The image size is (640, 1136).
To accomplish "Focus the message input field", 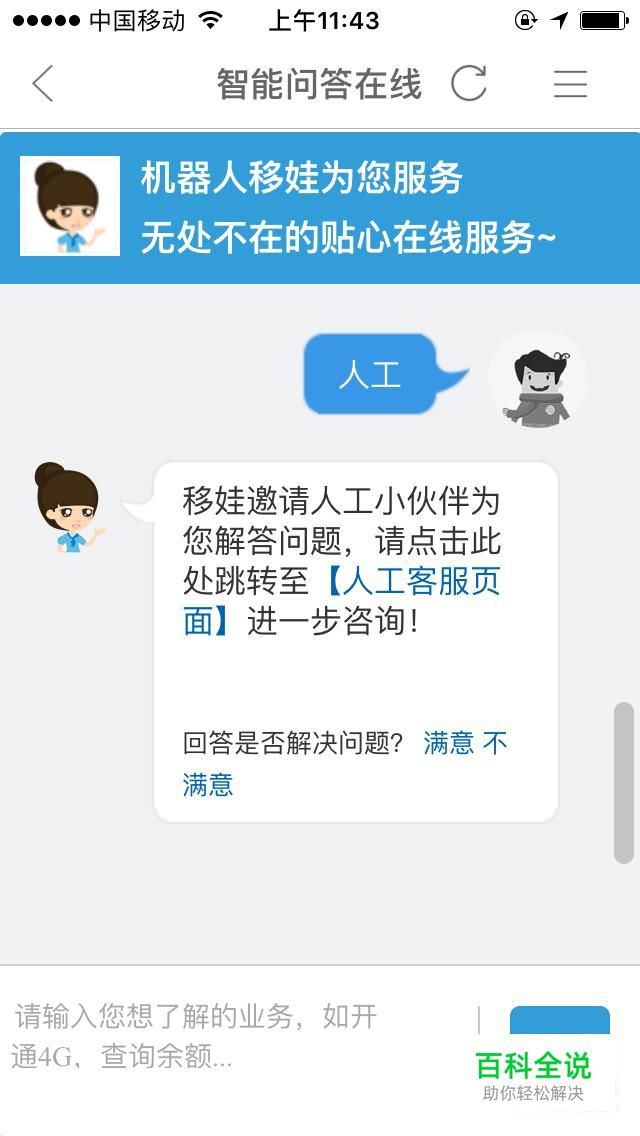I will [239, 1037].
